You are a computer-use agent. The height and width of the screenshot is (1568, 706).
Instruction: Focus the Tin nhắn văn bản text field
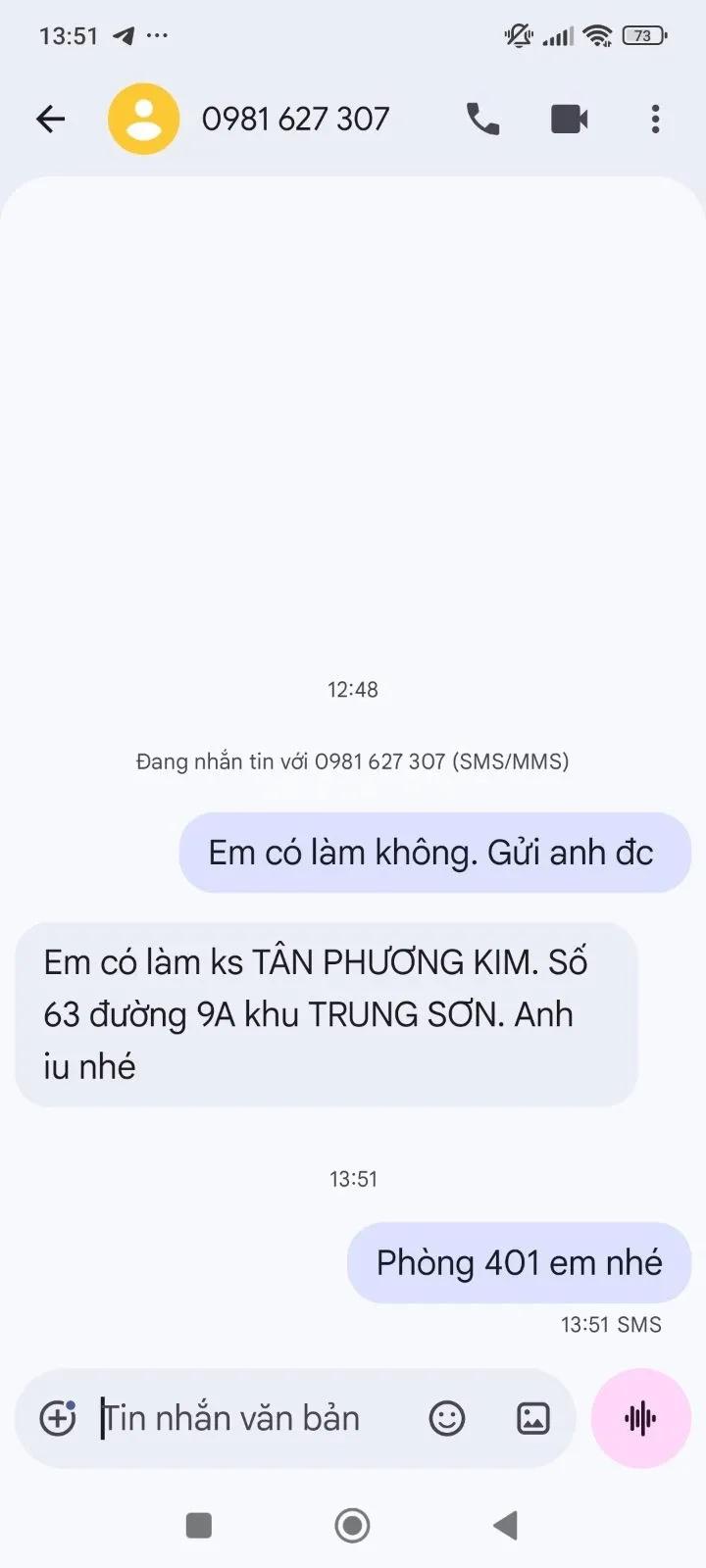coord(250,1418)
